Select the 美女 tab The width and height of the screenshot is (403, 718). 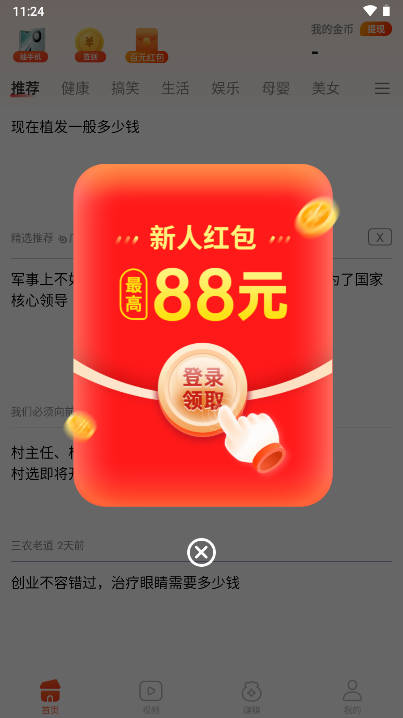click(325, 88)
